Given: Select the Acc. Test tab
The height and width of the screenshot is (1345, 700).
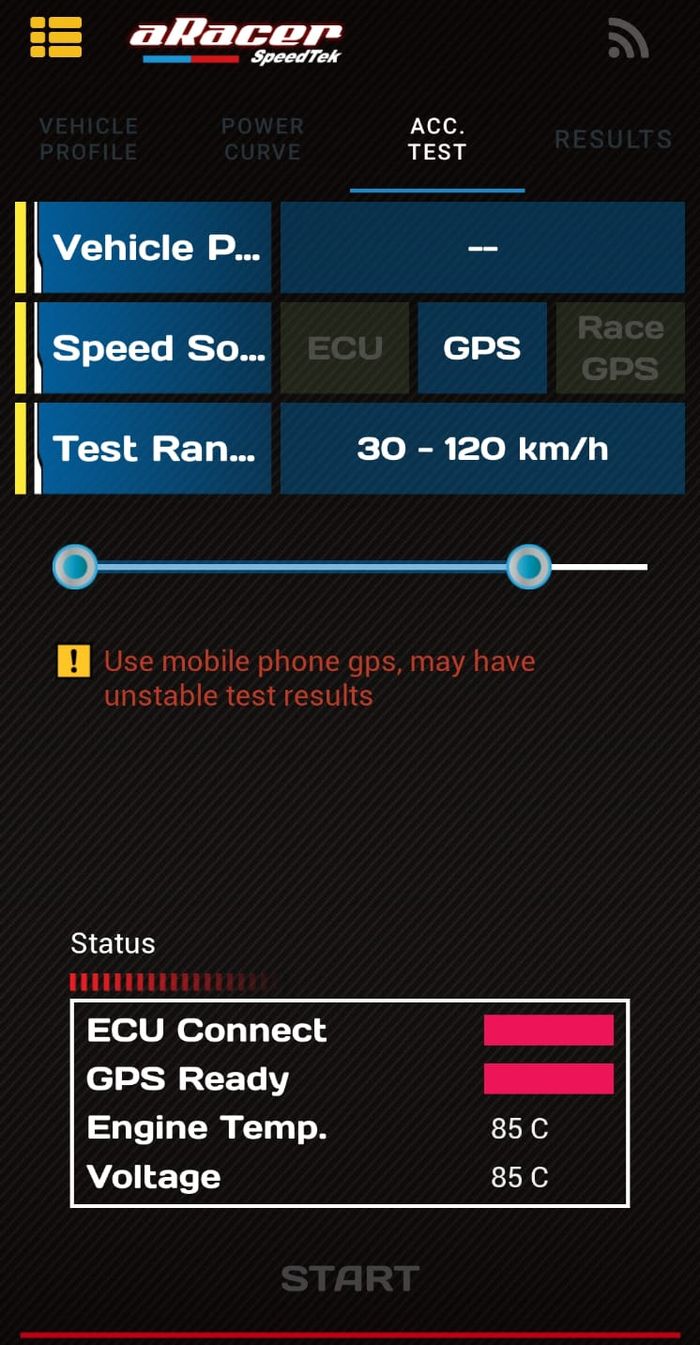Looking at the screenshot, I should click(437, 139).
